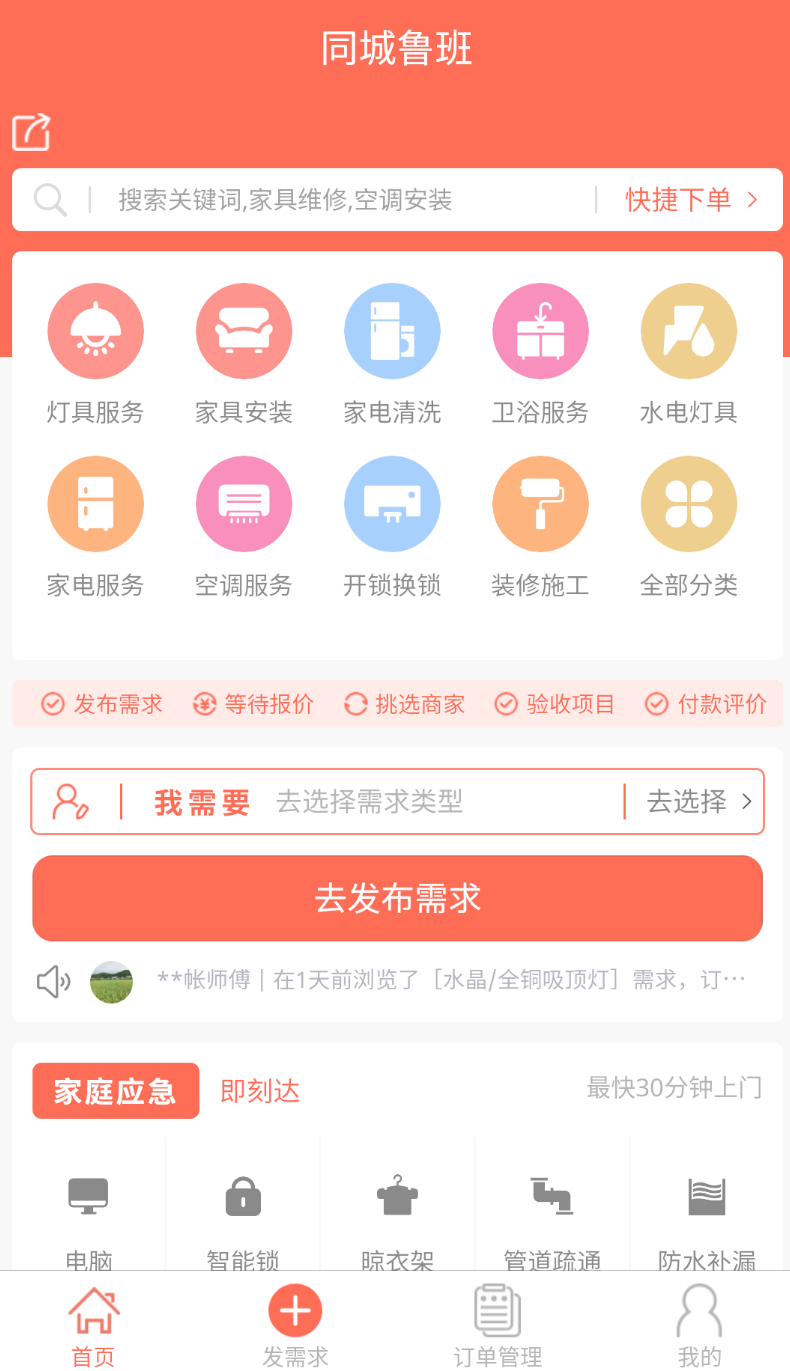Tap the 去发布需求 button
790x1371 pixels.
(397, 898)
